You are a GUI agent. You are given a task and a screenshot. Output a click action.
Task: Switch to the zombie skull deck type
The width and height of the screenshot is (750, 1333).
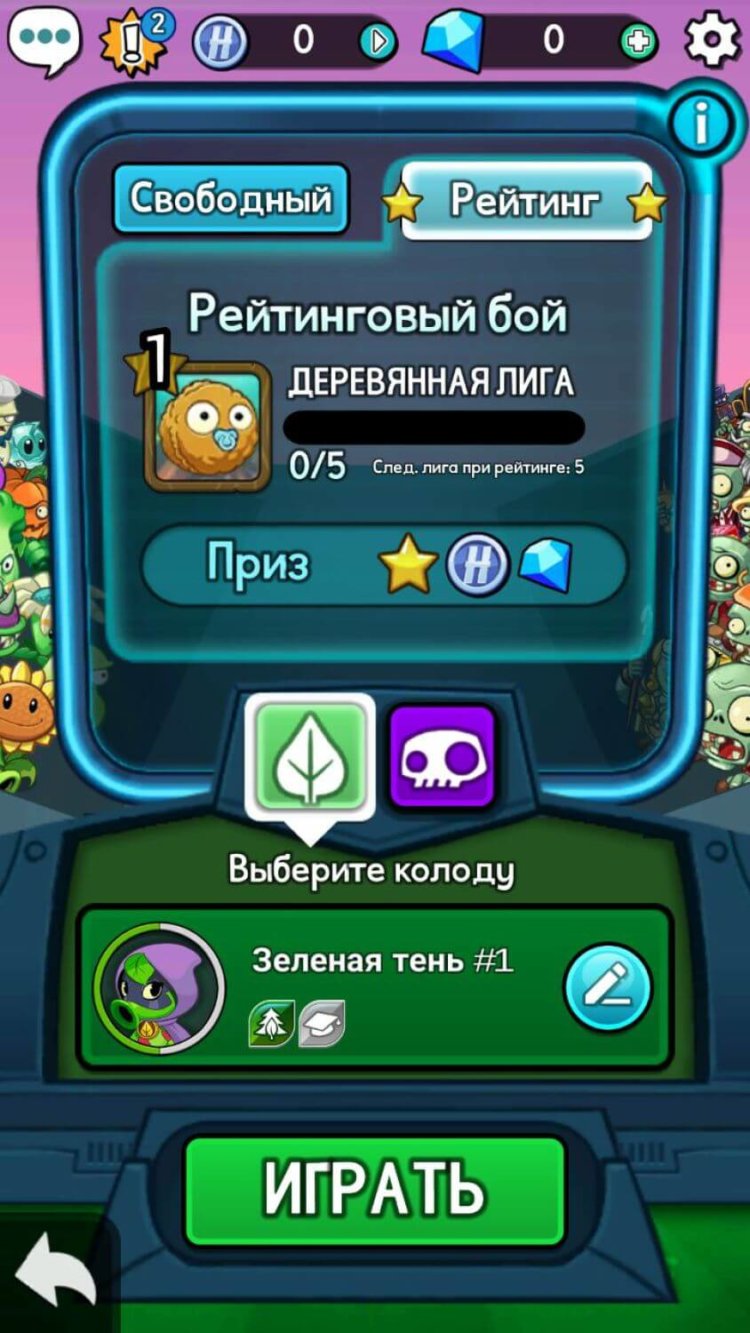coord(445,757)
